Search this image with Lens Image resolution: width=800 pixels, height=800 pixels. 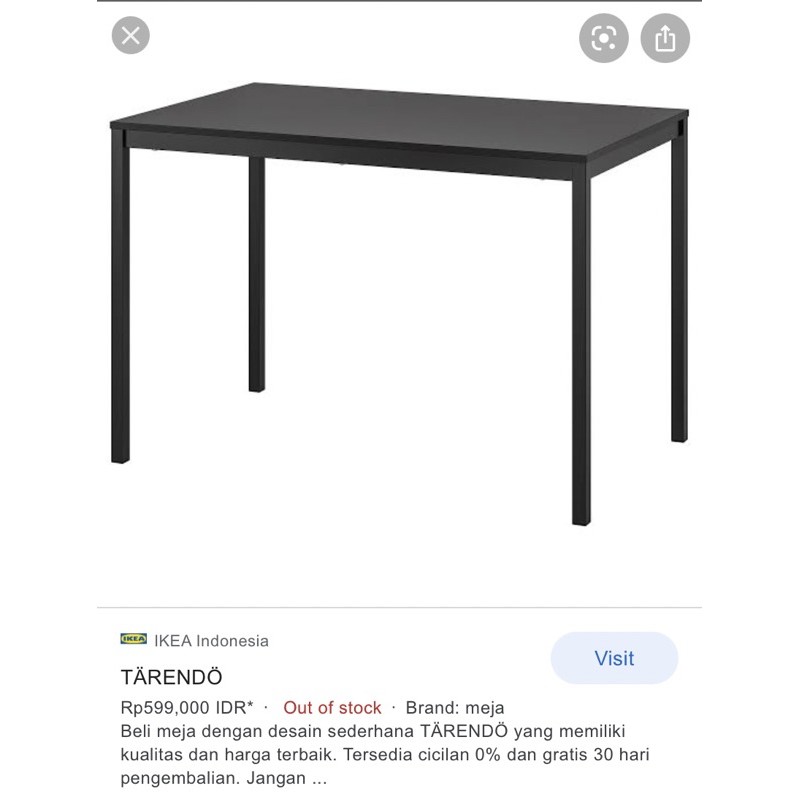(x=604, y=39)
